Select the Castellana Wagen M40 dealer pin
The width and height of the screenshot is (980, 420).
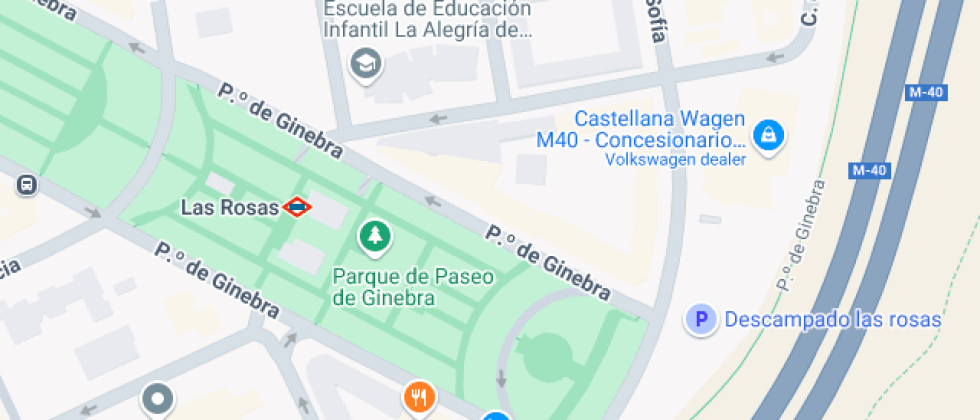pyautogui.click(x=768, y=134)
